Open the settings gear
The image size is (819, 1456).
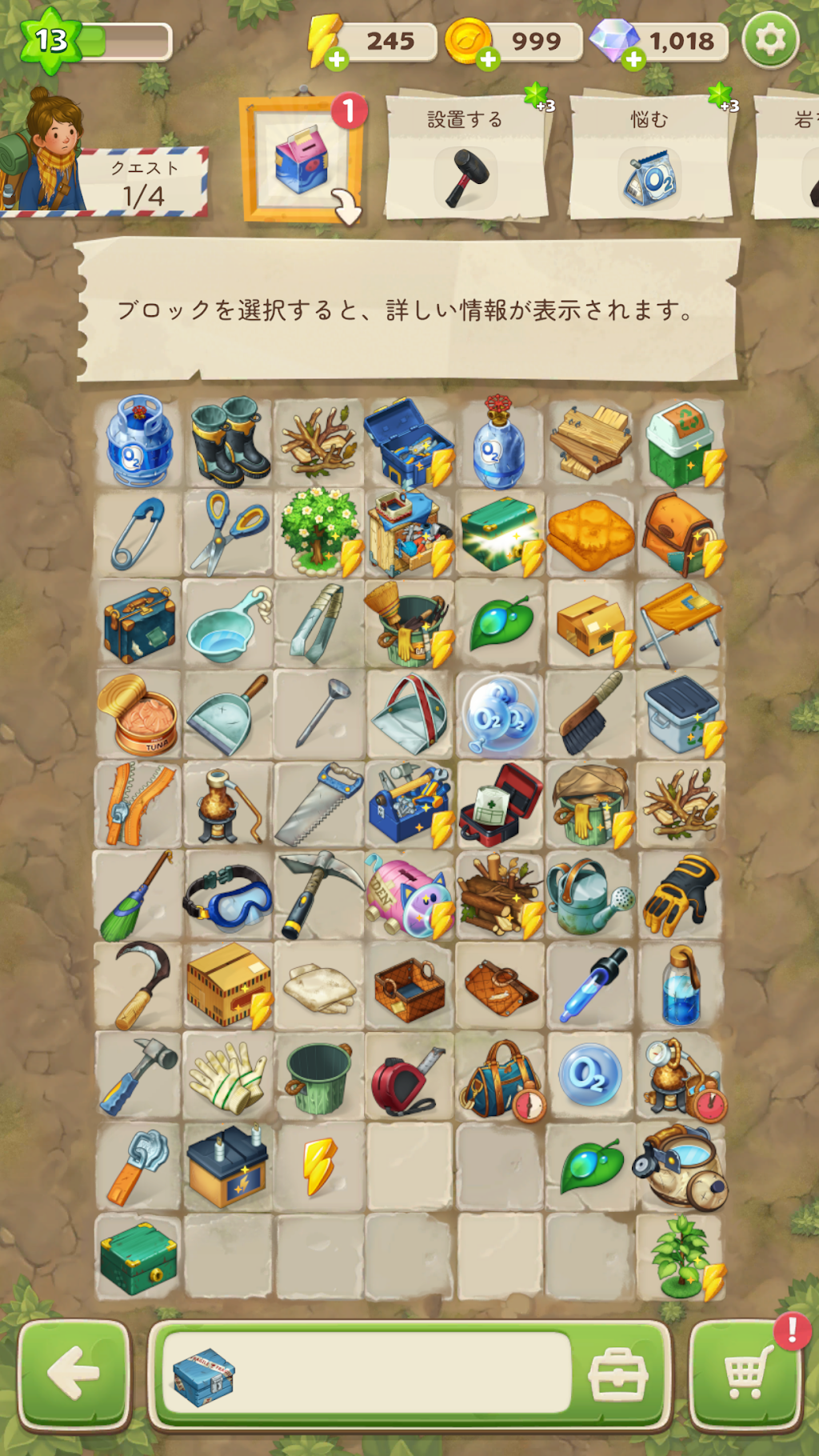tap(770, 39)
